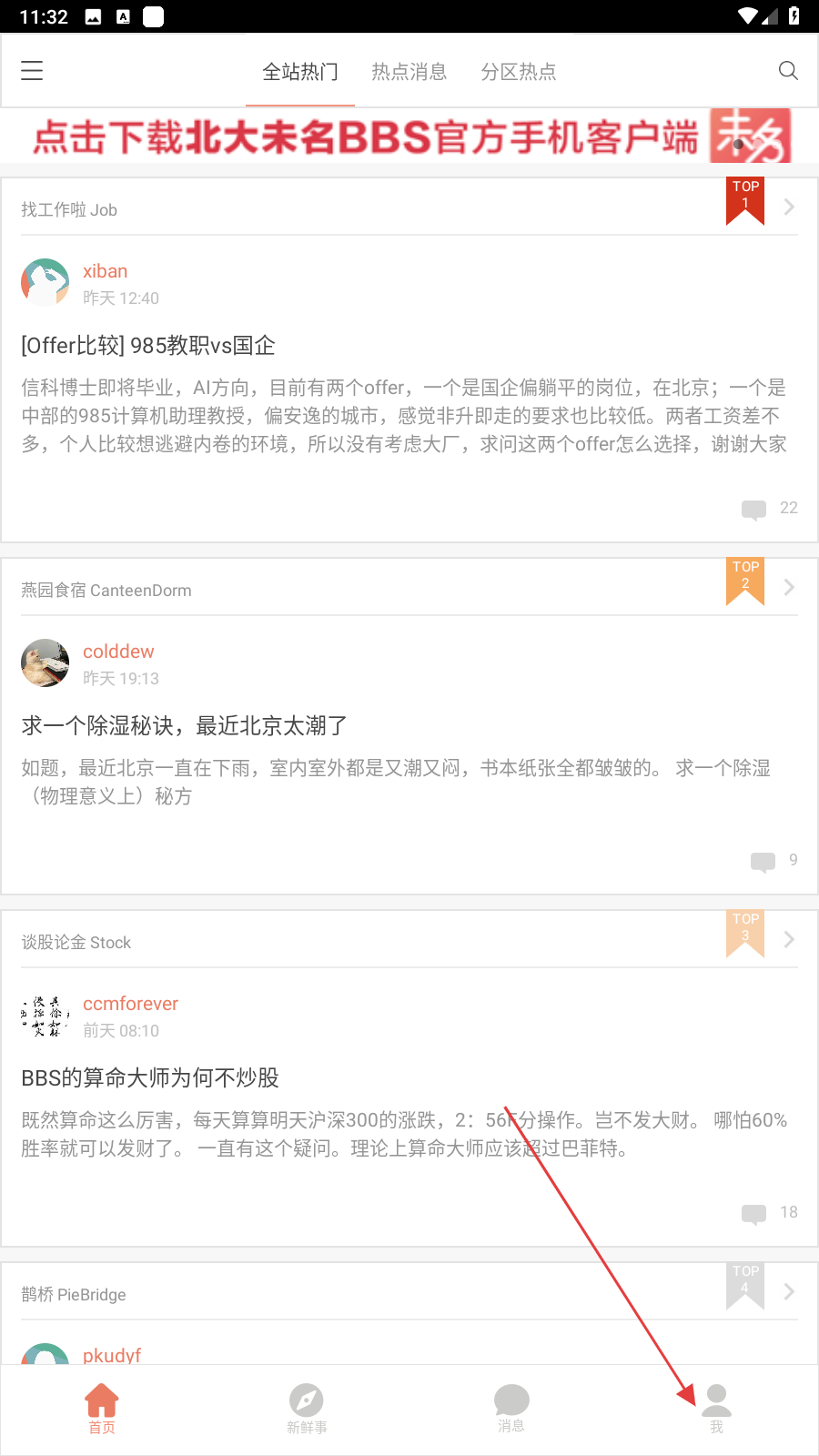The width and height of the screenshot is (819, 1456).
Task: View ccmforever's user profile
Action: [x=130, y=1004]
